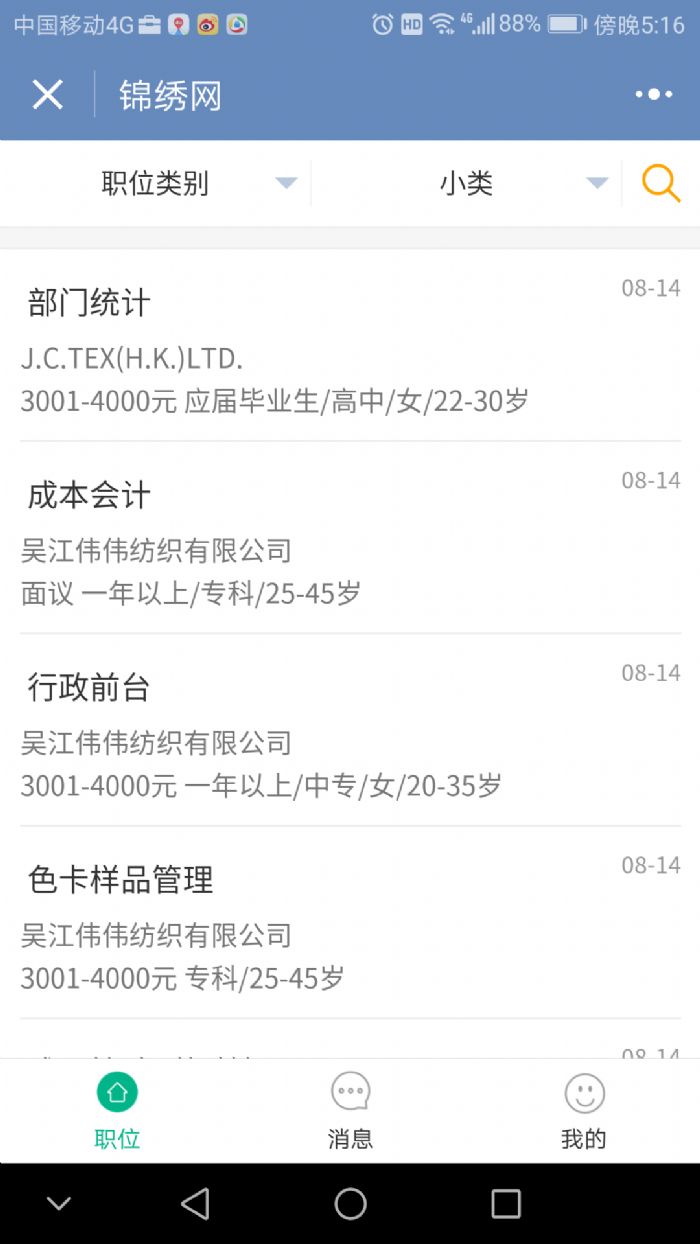Tap the orange search magnifier icon
Viewport: 700px width, 1244px height.
(660, 183)
